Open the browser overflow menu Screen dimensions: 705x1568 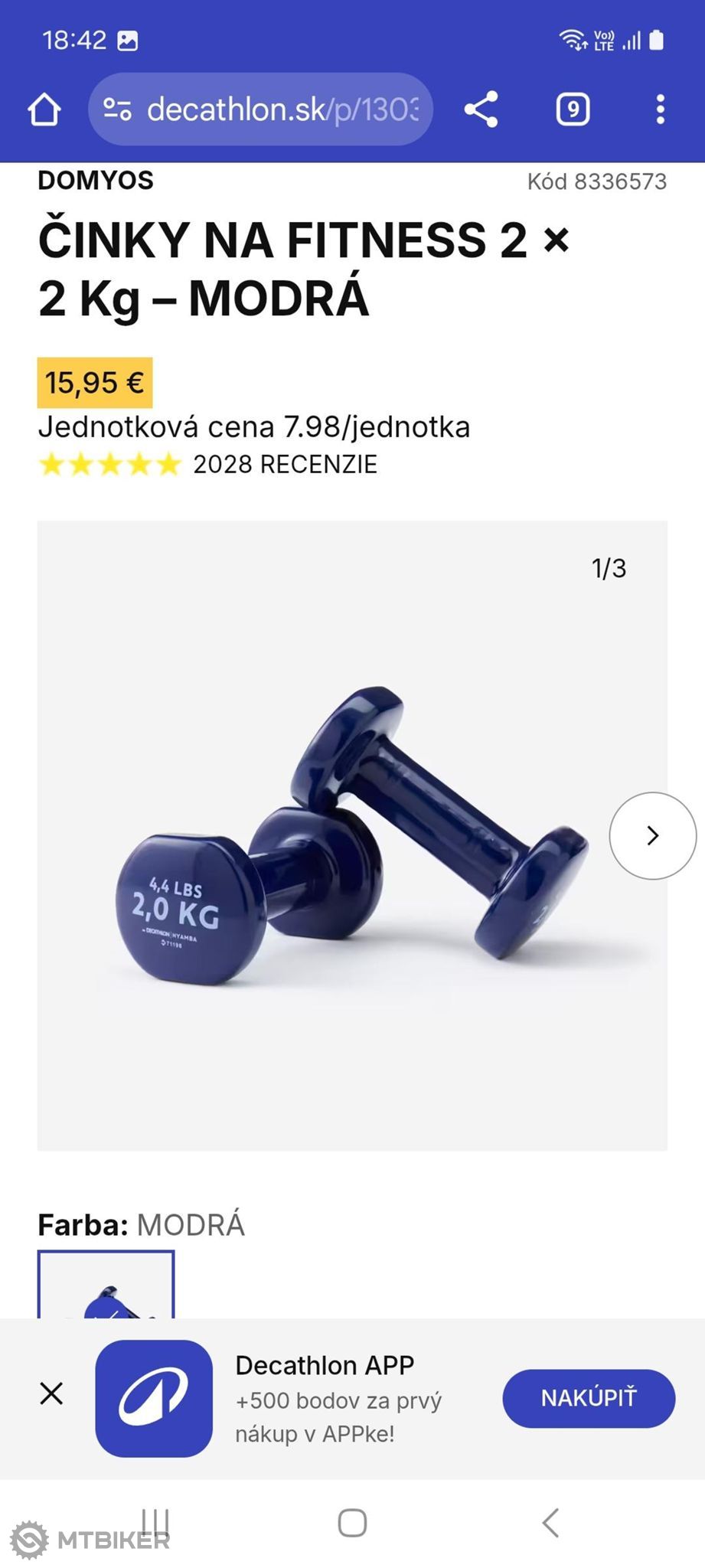coord(660,109)
